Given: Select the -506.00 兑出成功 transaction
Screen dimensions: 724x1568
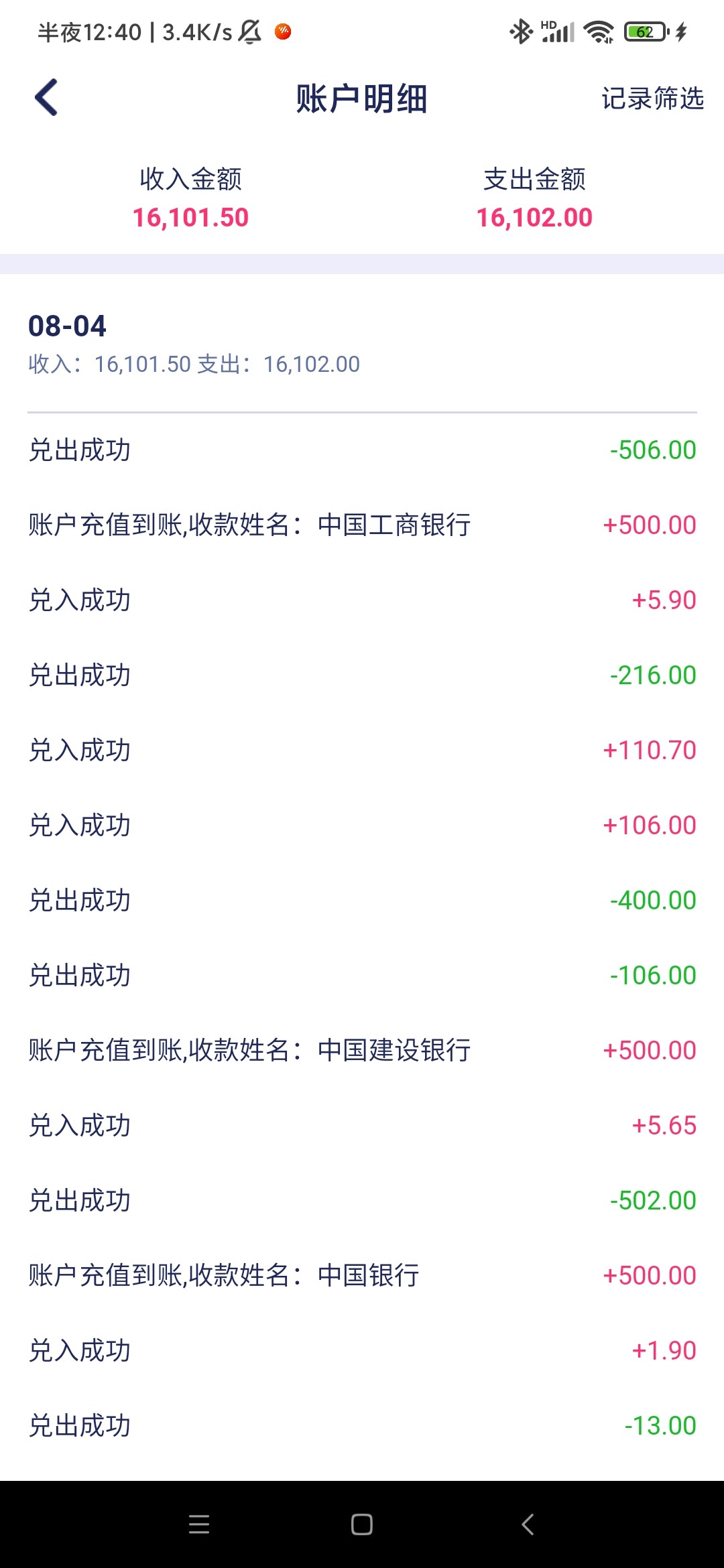Looking at the screenshot, I should click(x=362, y=450).
